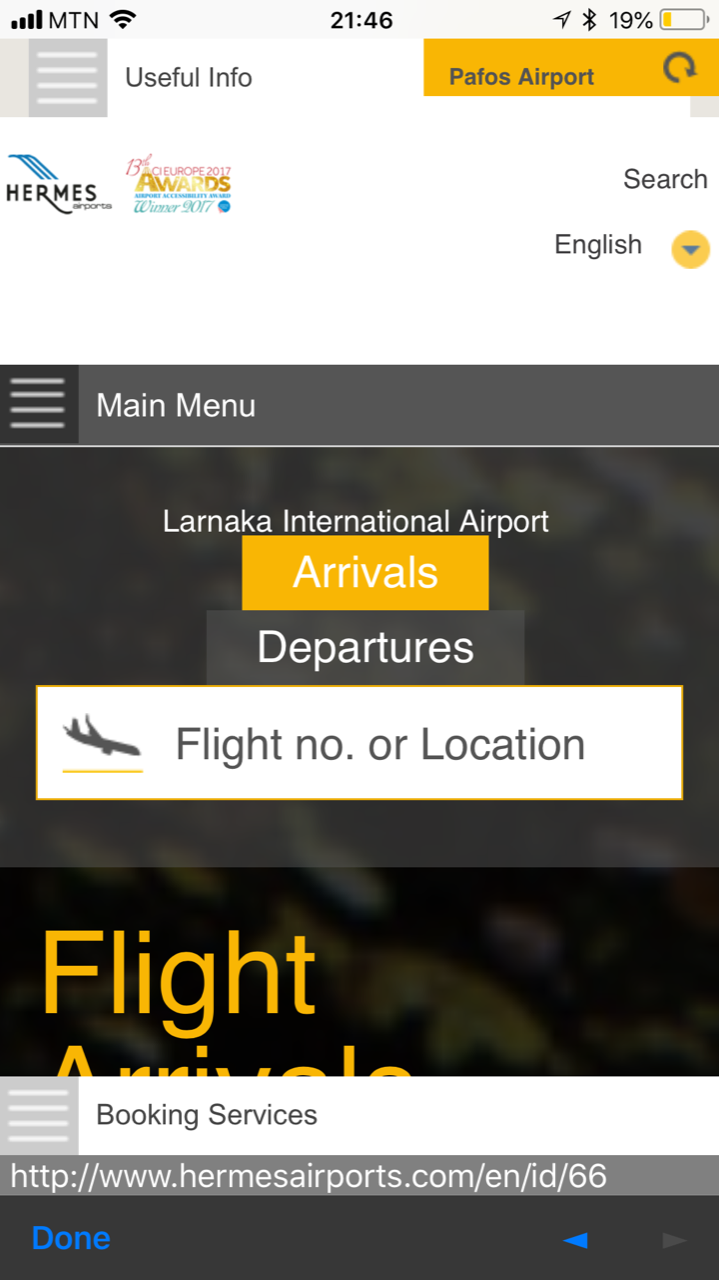719x1280 pixels.
Task: Select the Arrivals tab
Action: click(365, 573)
